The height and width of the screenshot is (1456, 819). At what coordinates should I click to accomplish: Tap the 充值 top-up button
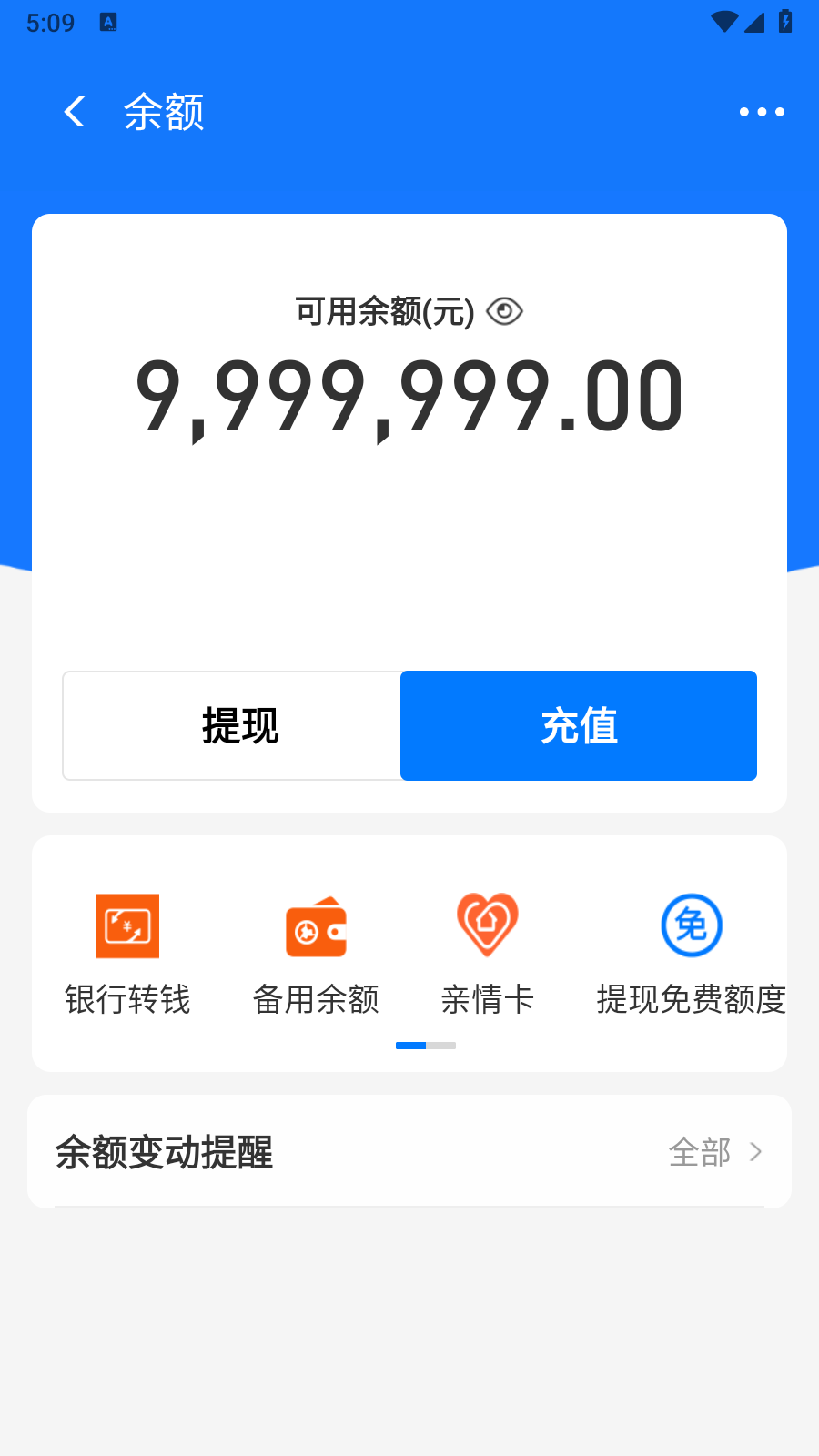tap(579, 726)
